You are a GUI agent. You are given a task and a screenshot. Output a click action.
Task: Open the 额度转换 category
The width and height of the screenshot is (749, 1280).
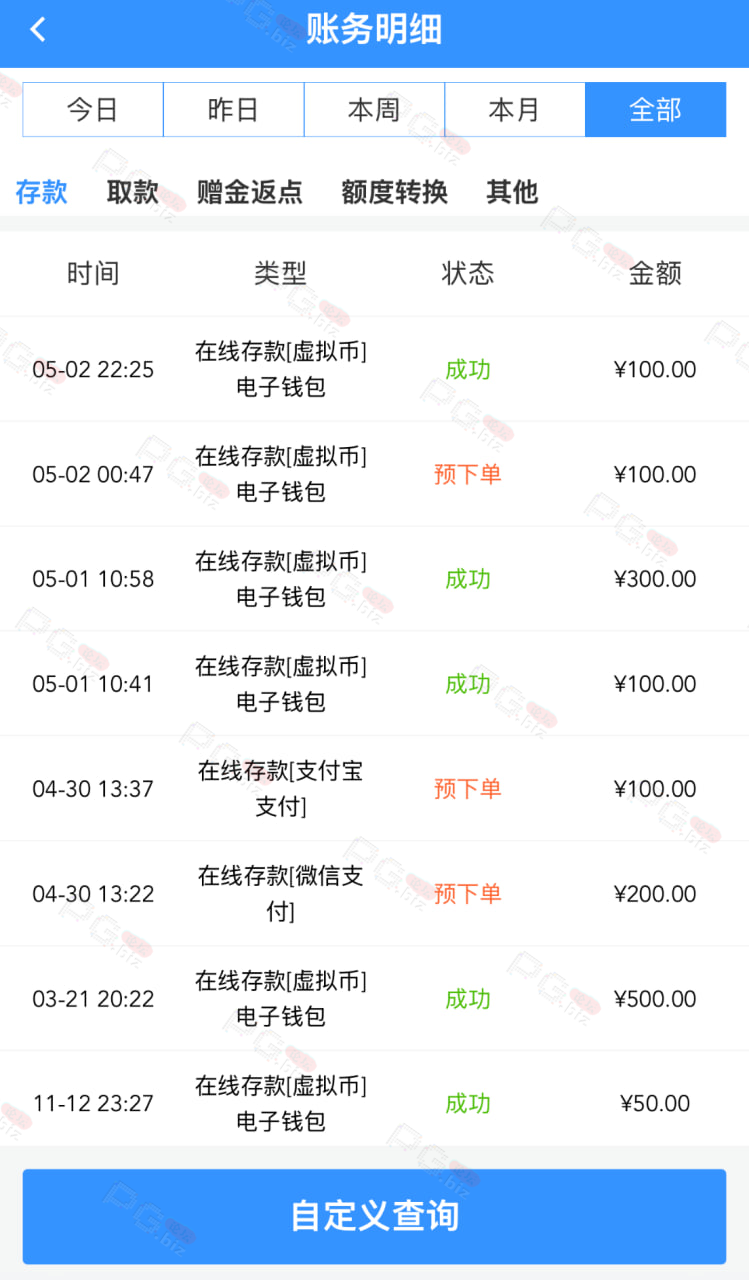(x=394, y=192)
